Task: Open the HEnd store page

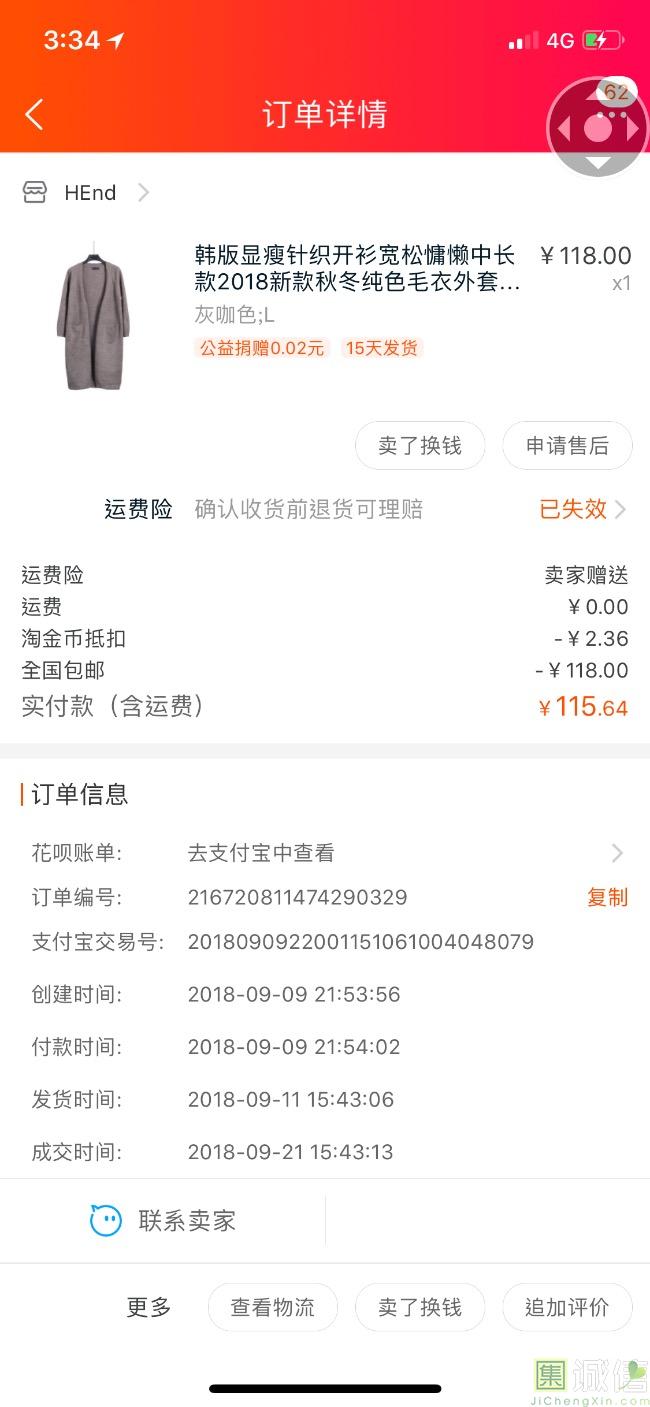Action: pos(90,193)
